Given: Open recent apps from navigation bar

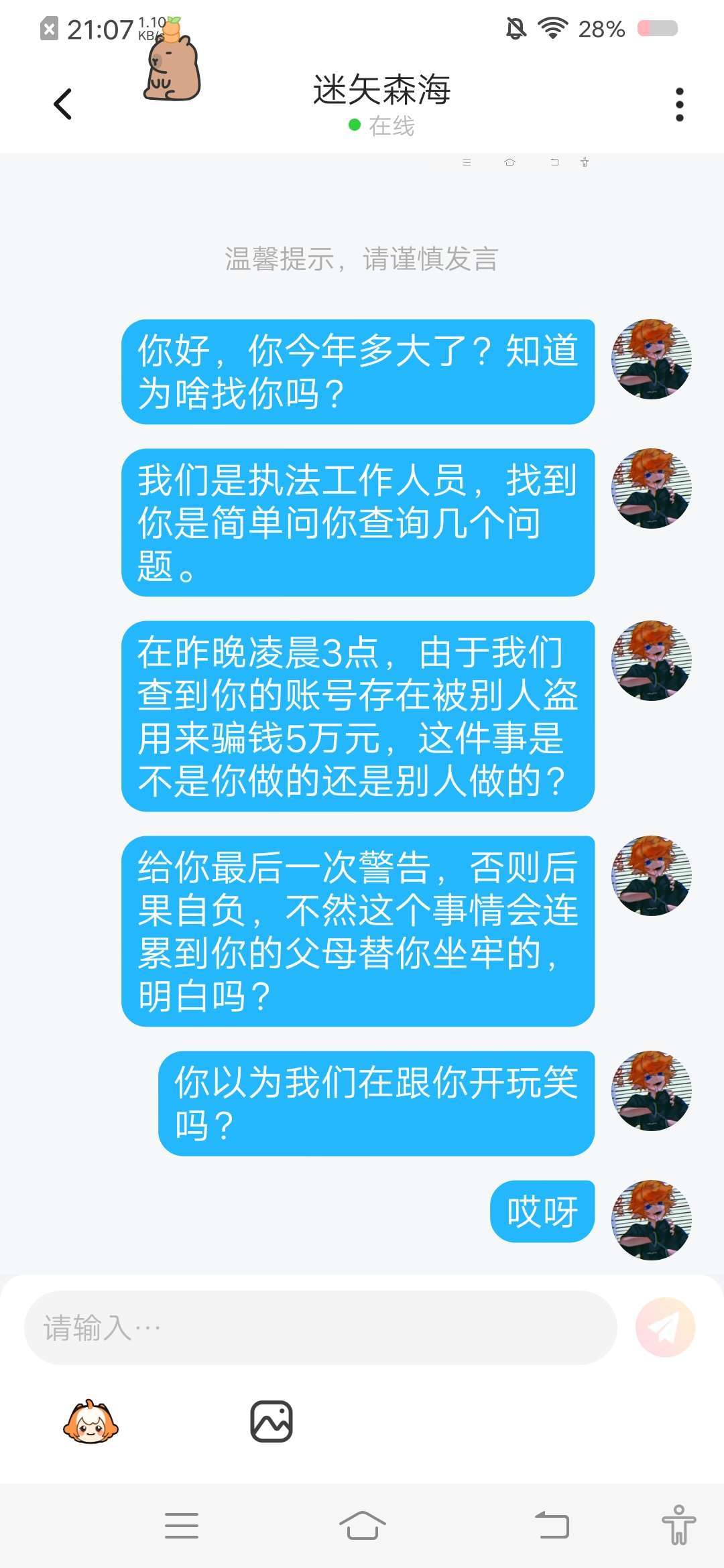Looking at the screenshot, I should pos(182,1526).
